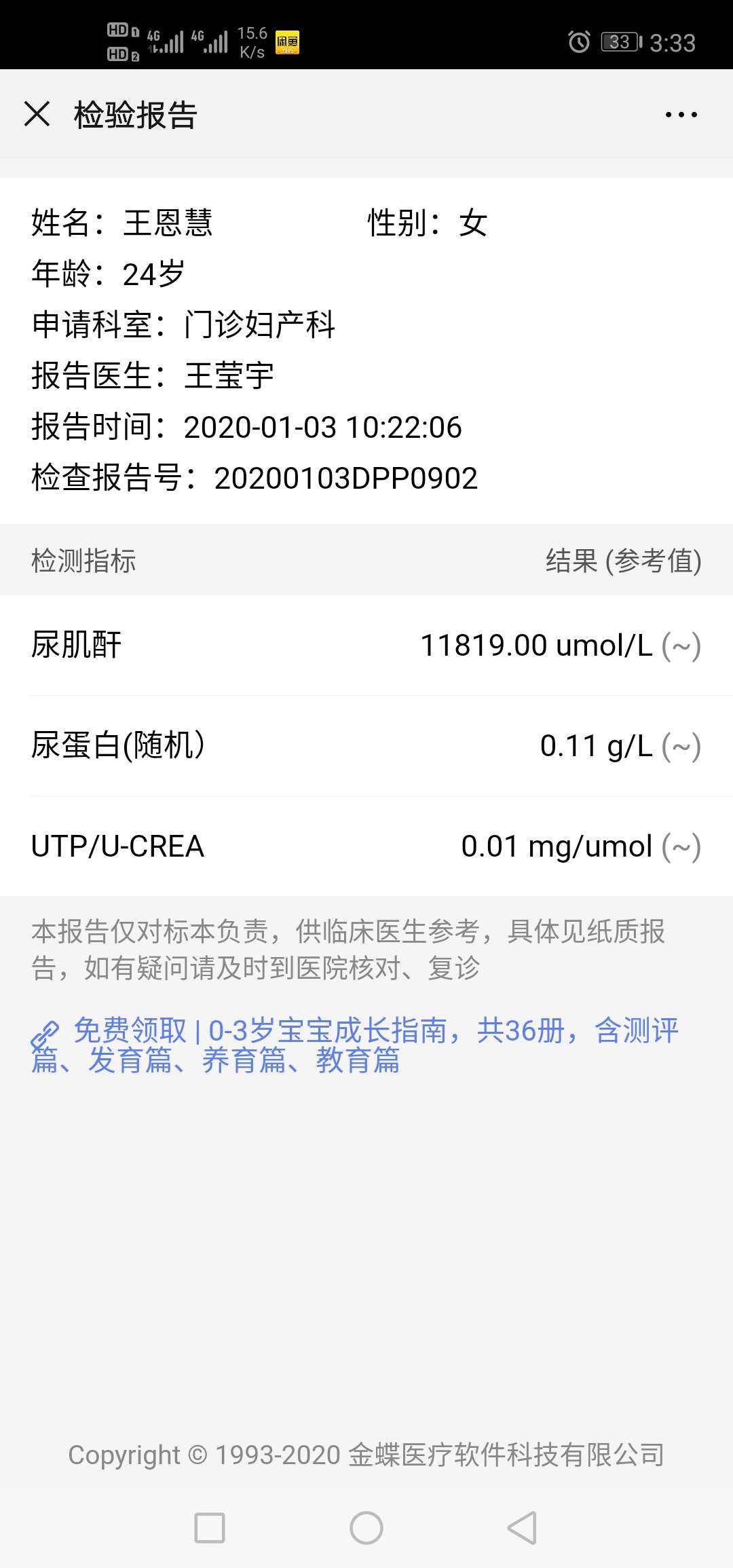Tap the alarm clock icon in the status bar
The height and width of the screenshot is (1568, 733).
click(578, 42)
